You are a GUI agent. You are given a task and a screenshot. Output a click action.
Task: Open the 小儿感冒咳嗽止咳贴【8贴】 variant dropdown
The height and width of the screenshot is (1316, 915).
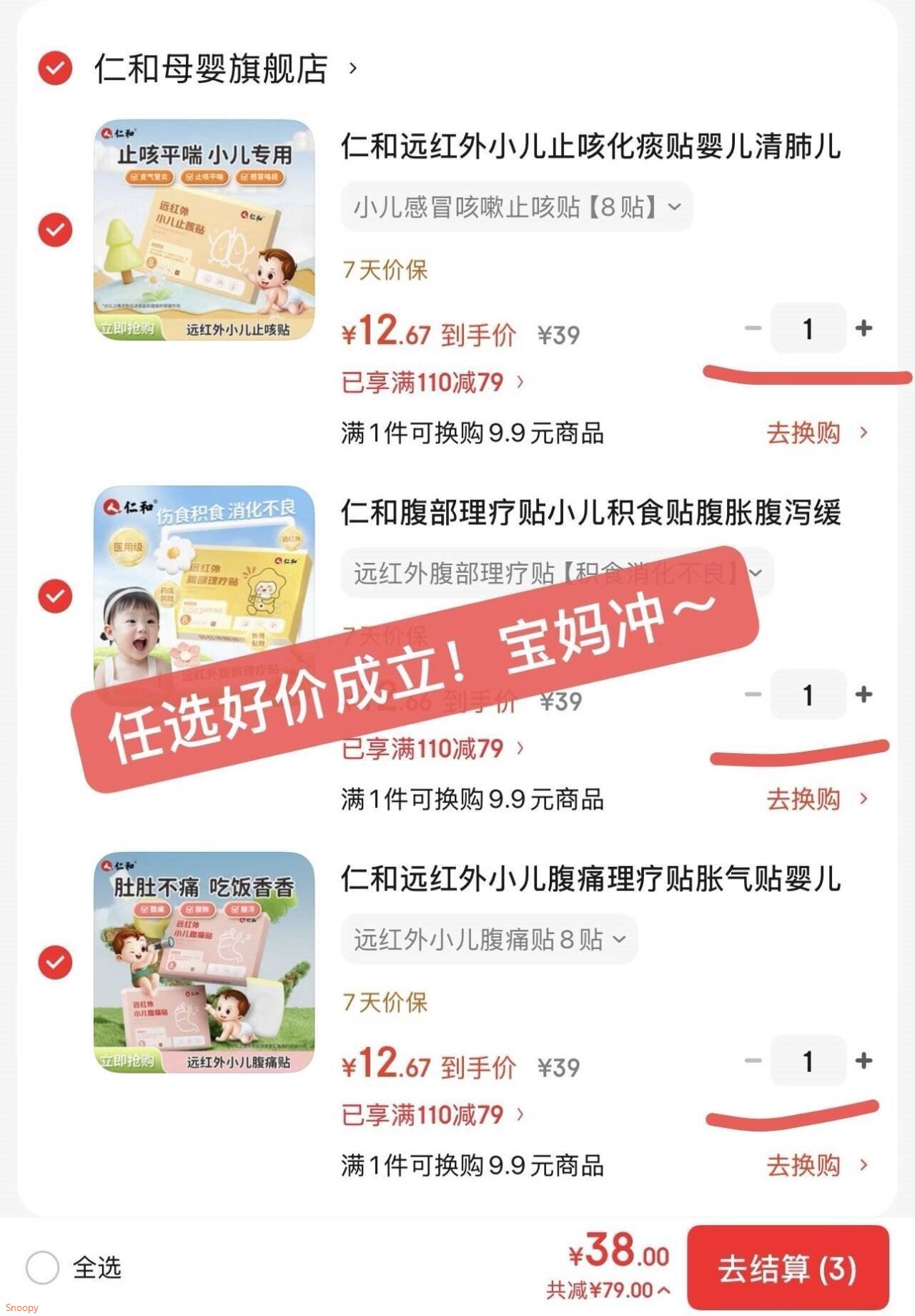coord(516,207)
